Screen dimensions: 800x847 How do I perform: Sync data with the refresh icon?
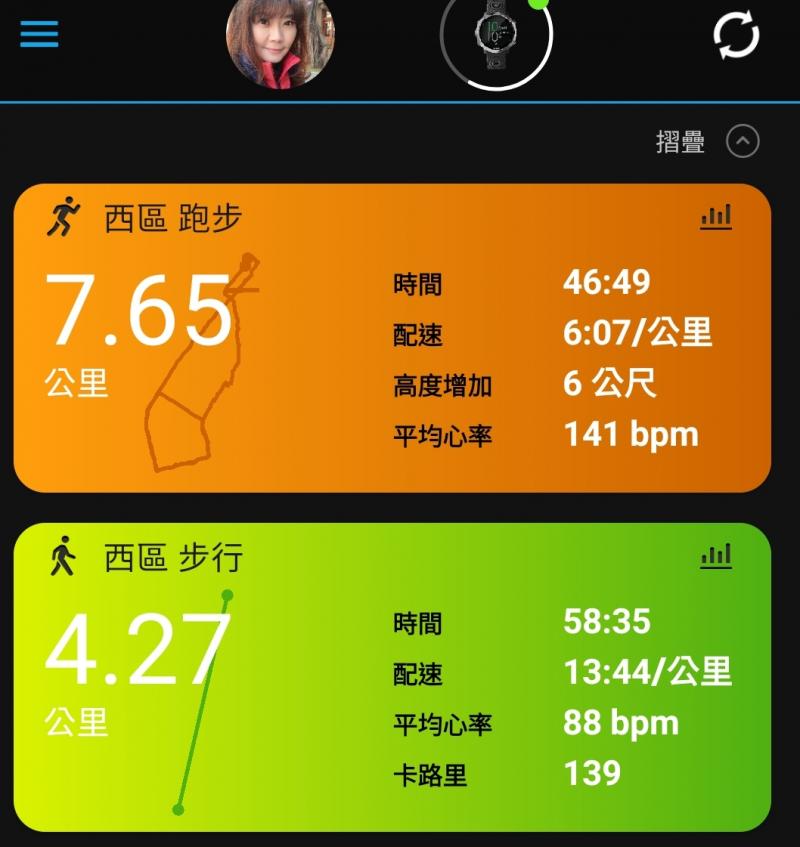[x=736, y=37]
